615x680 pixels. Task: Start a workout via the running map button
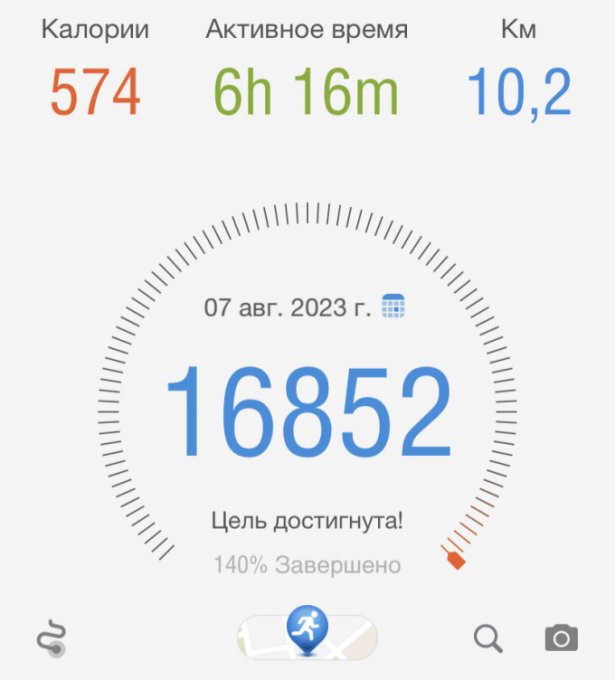307,635
